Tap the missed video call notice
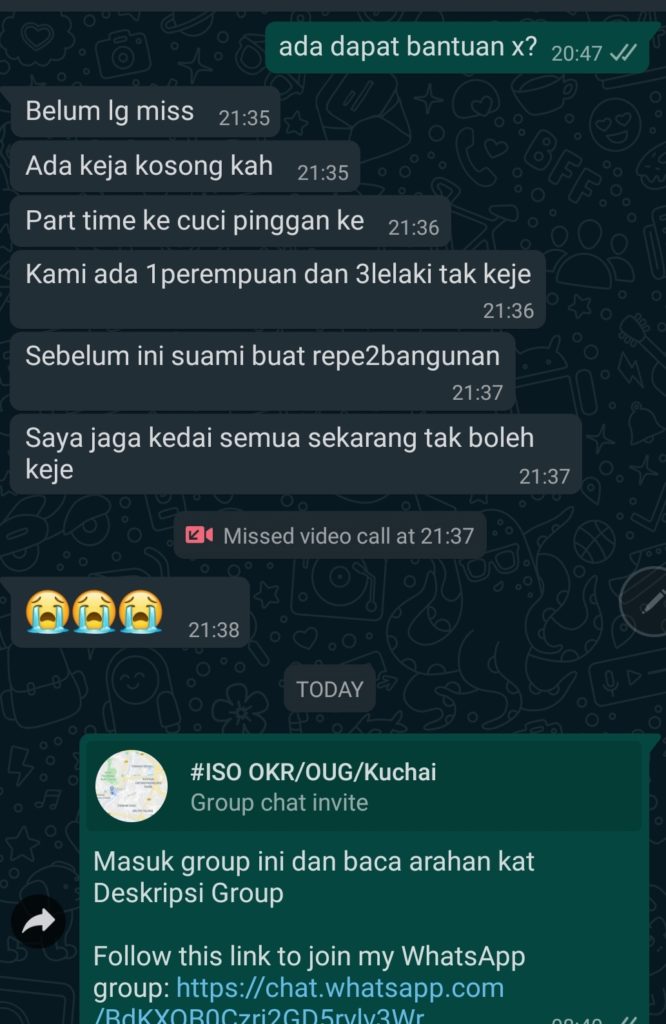 pyautogui.click(x=330, y=536)
